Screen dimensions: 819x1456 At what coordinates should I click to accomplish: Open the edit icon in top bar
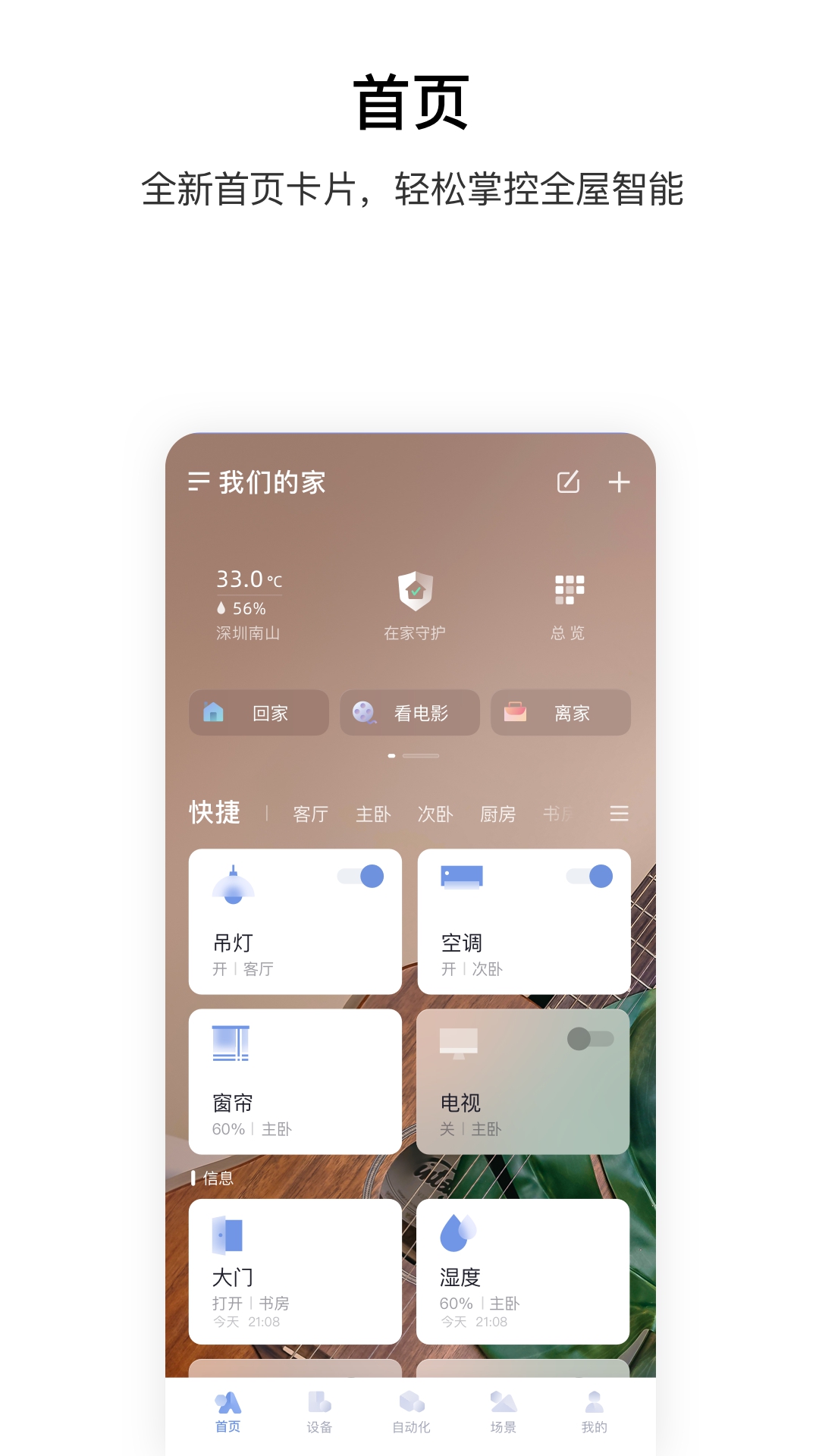click(x=570, y=482)
